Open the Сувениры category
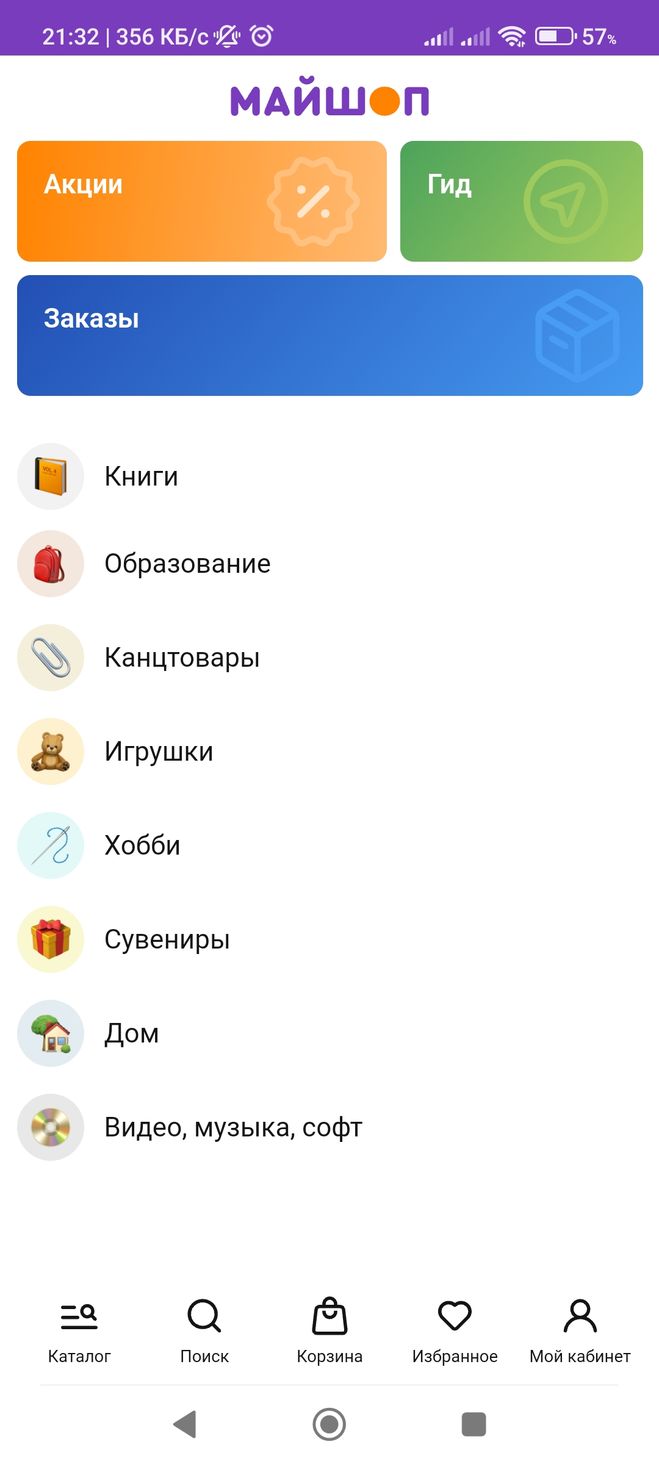The width and height of the screenshot is (659, 1464). [x=167, y=940]
